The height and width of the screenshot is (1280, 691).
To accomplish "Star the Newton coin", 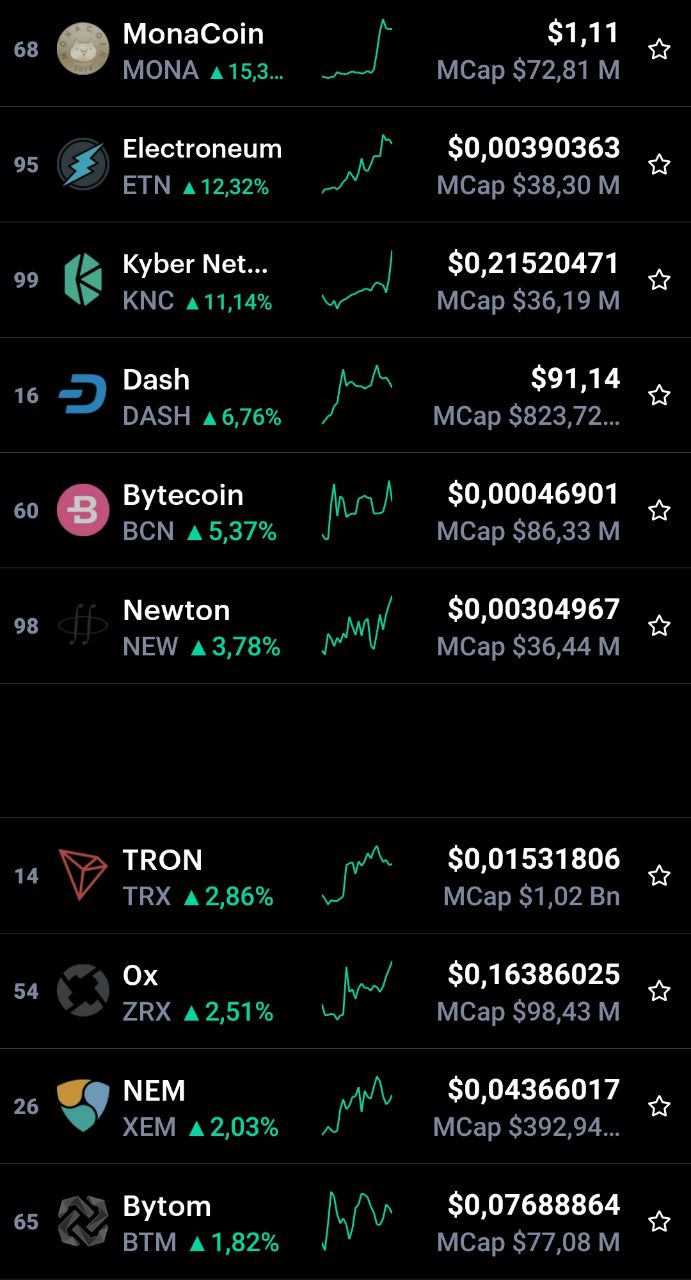I will pyautogui.click(x=659, y=626).
